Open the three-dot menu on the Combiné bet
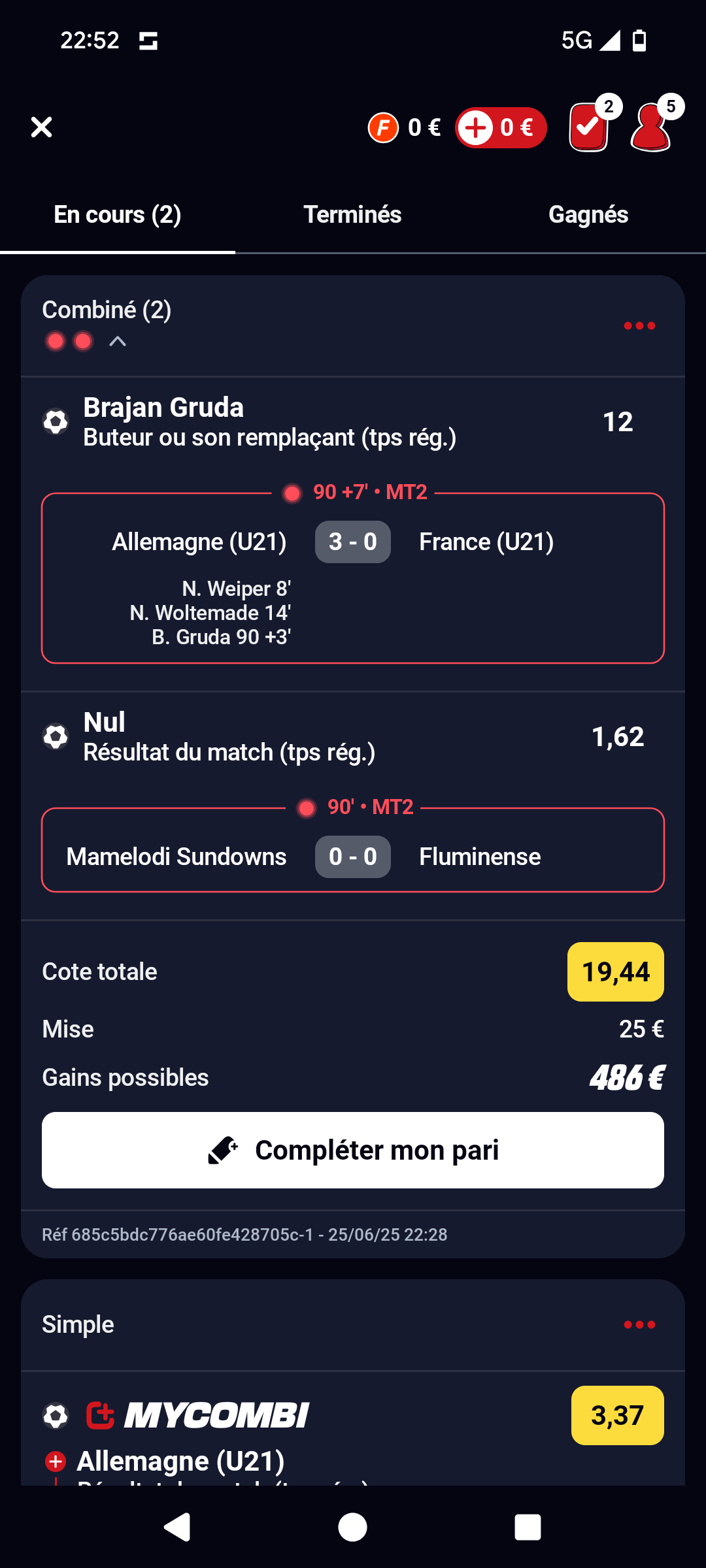 639,325
